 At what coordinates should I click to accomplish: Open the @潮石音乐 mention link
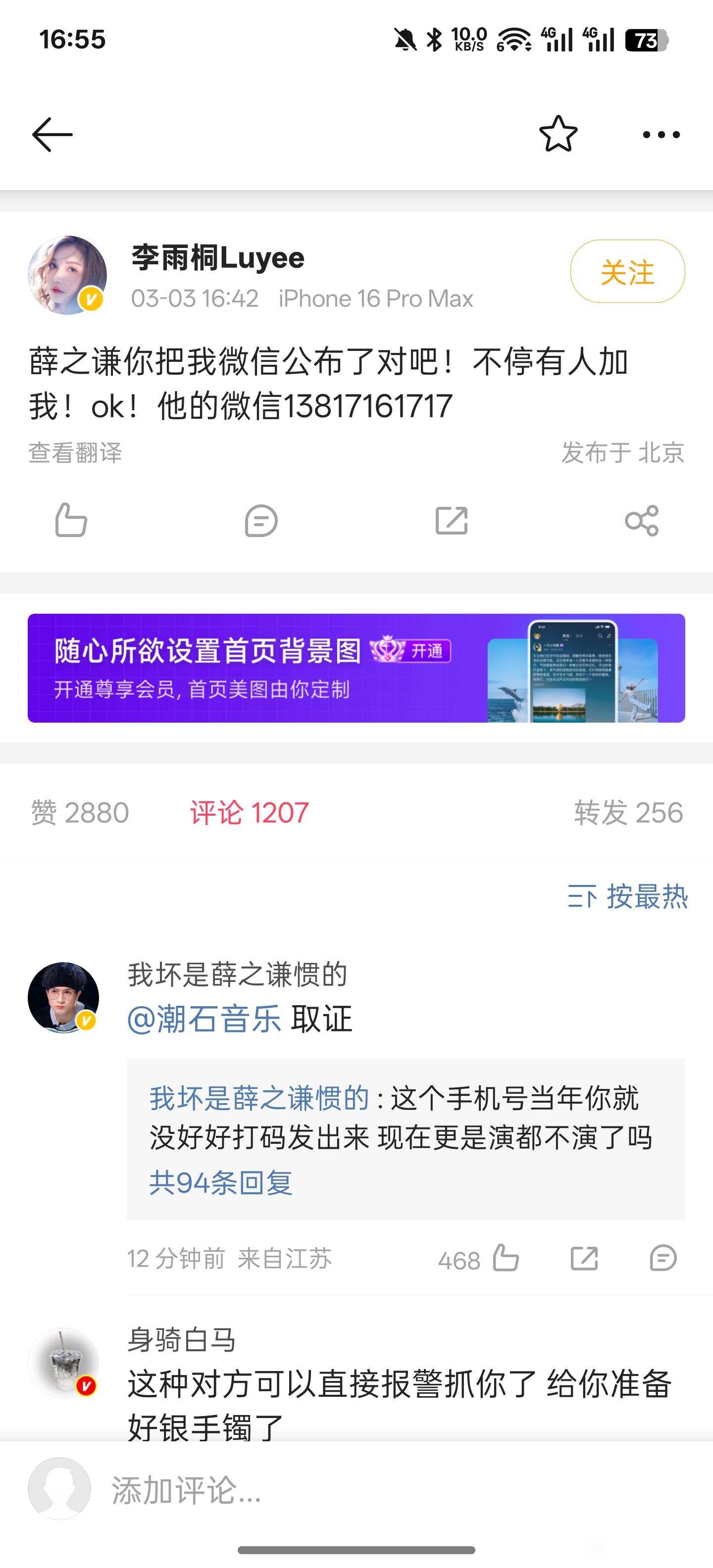(204, 1018)
